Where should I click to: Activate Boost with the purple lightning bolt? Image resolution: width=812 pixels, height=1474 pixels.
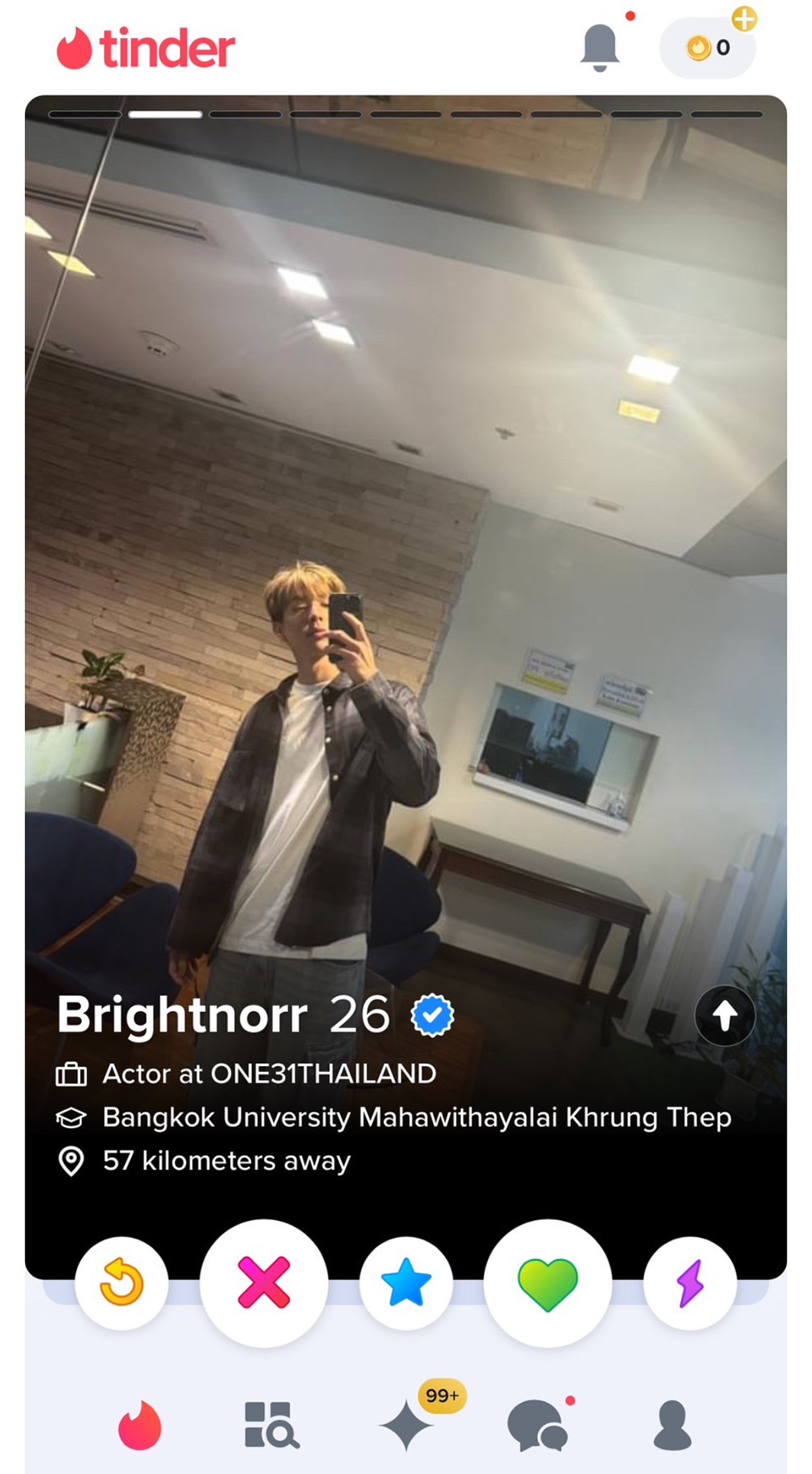coord(690,1283)
